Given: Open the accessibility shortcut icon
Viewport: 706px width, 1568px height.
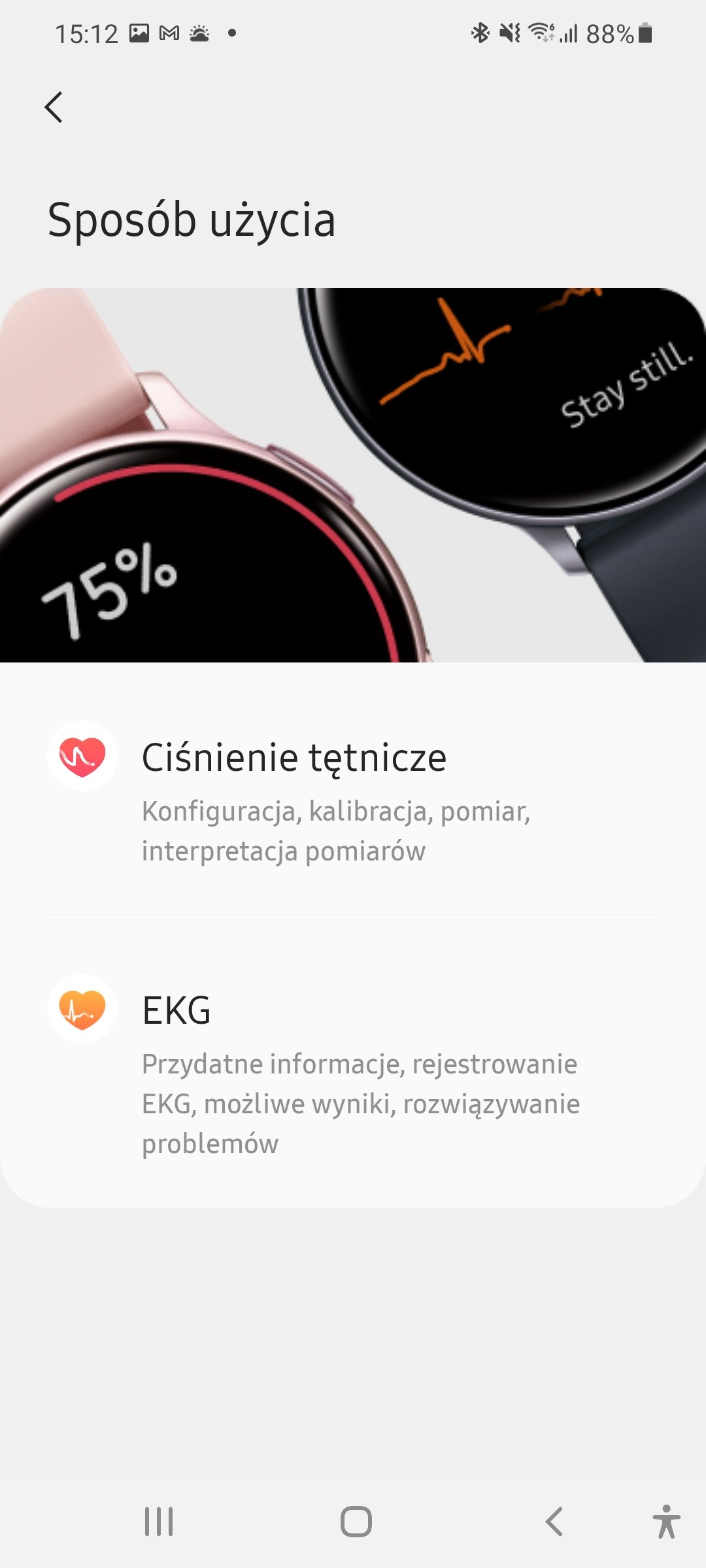Looking at the screenshot, I should coord(666,1522).
